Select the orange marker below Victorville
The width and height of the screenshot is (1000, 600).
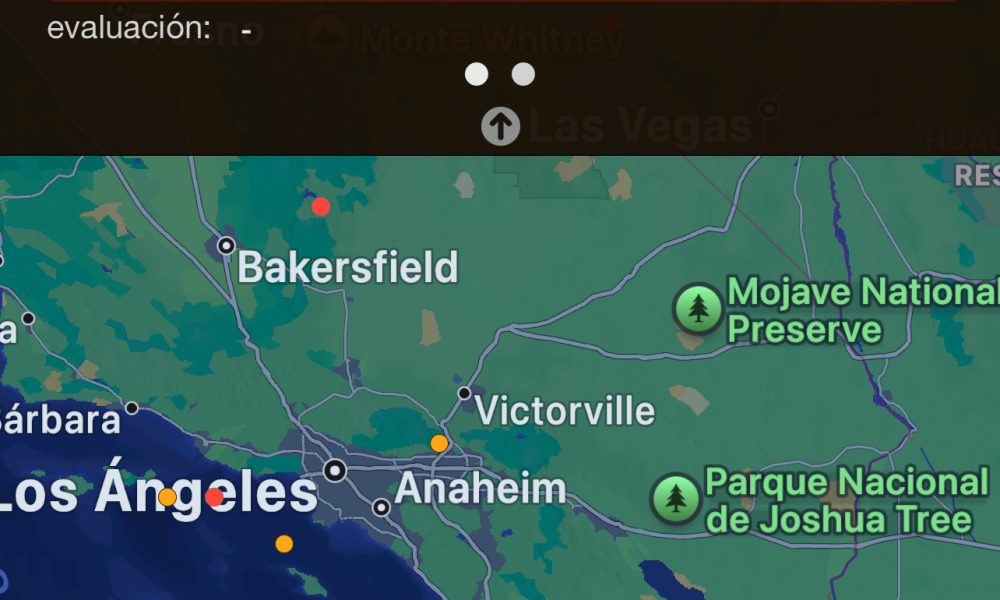[x=439, y=443]
